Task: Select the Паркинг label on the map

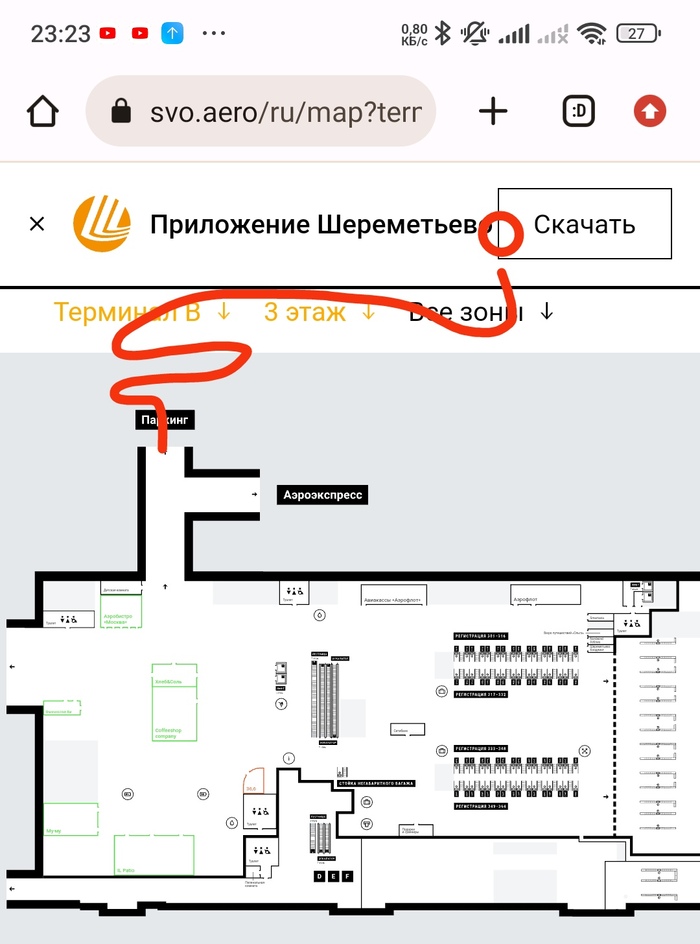Action: pos(165,420)
